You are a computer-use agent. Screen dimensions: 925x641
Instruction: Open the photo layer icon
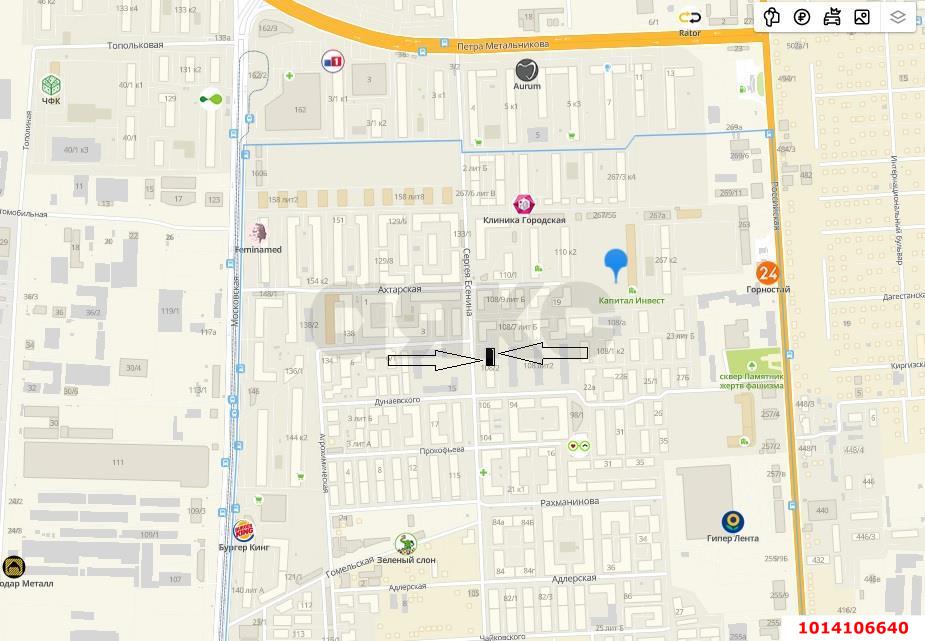click(x=862, y=17)
